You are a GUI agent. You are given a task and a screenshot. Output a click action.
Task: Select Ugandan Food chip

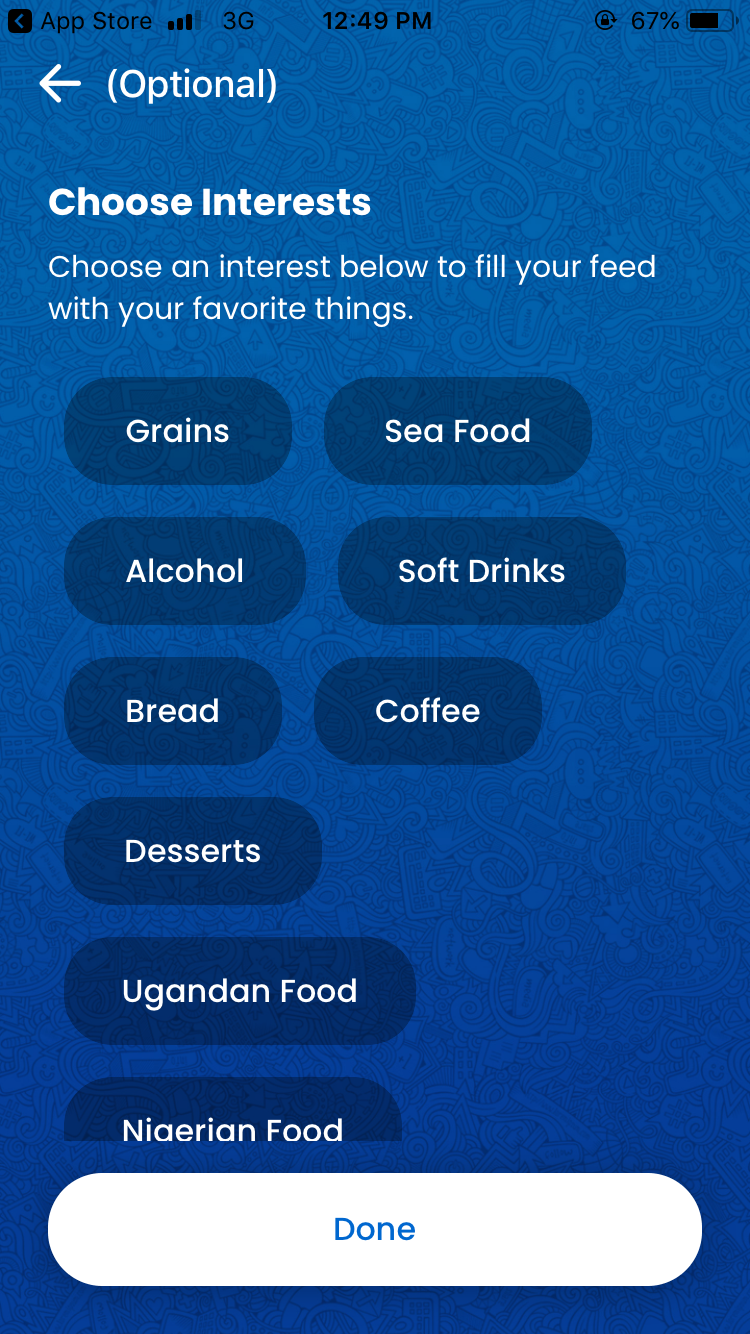coord(240,991)
